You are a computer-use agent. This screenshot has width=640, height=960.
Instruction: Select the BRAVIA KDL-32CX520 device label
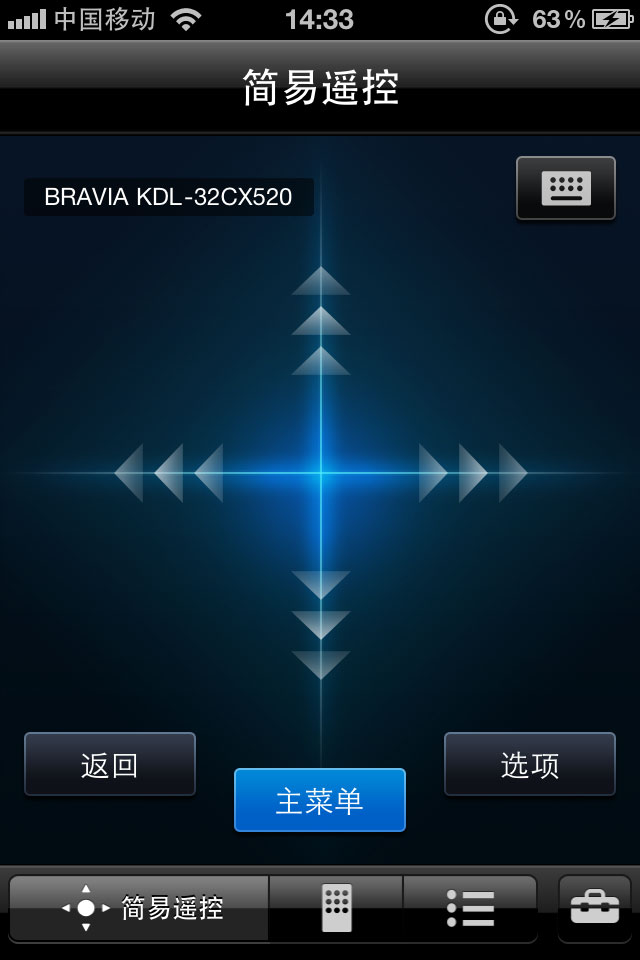point(168,197)
